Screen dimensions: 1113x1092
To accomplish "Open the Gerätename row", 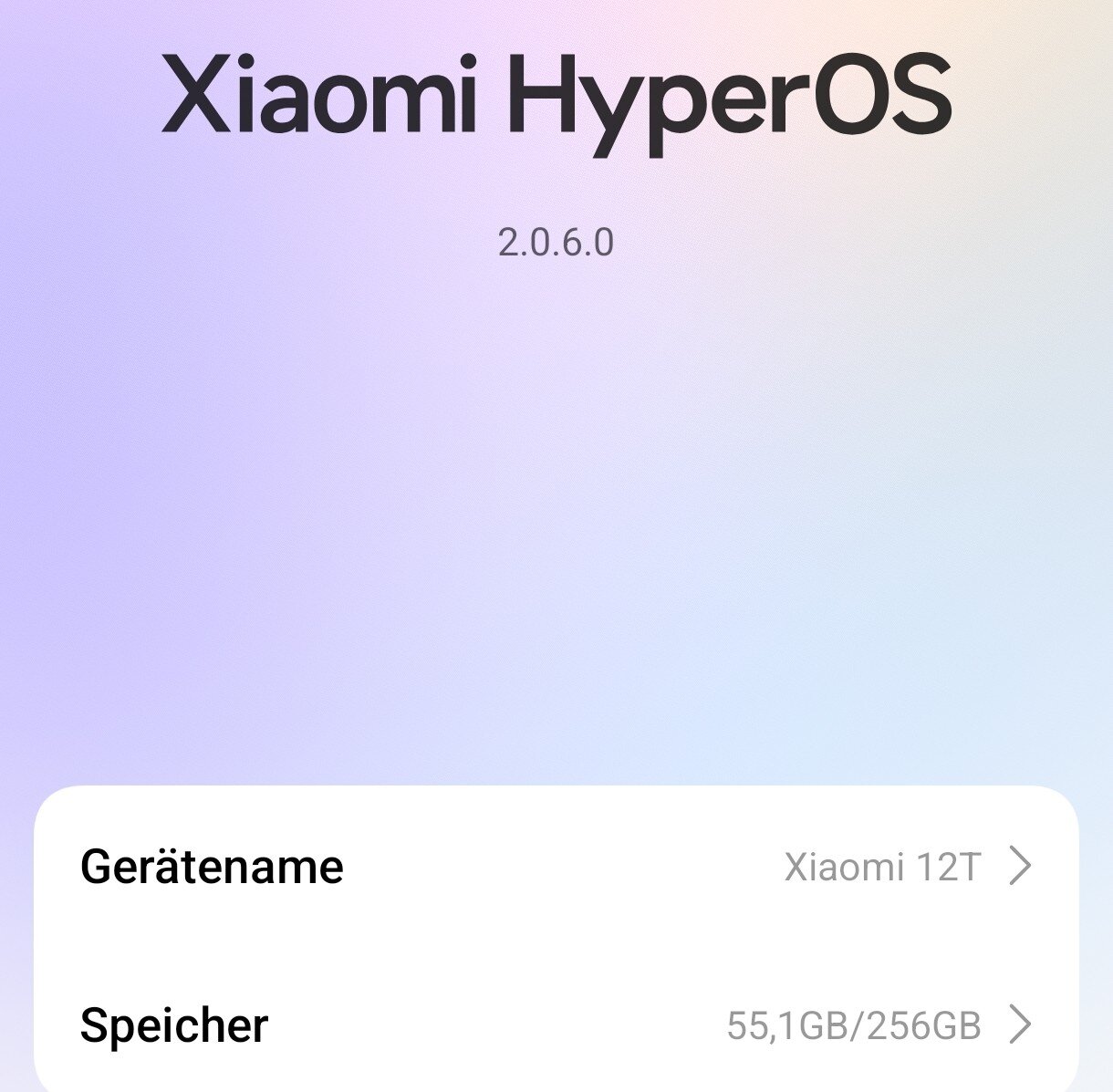I will coord(556,866).
